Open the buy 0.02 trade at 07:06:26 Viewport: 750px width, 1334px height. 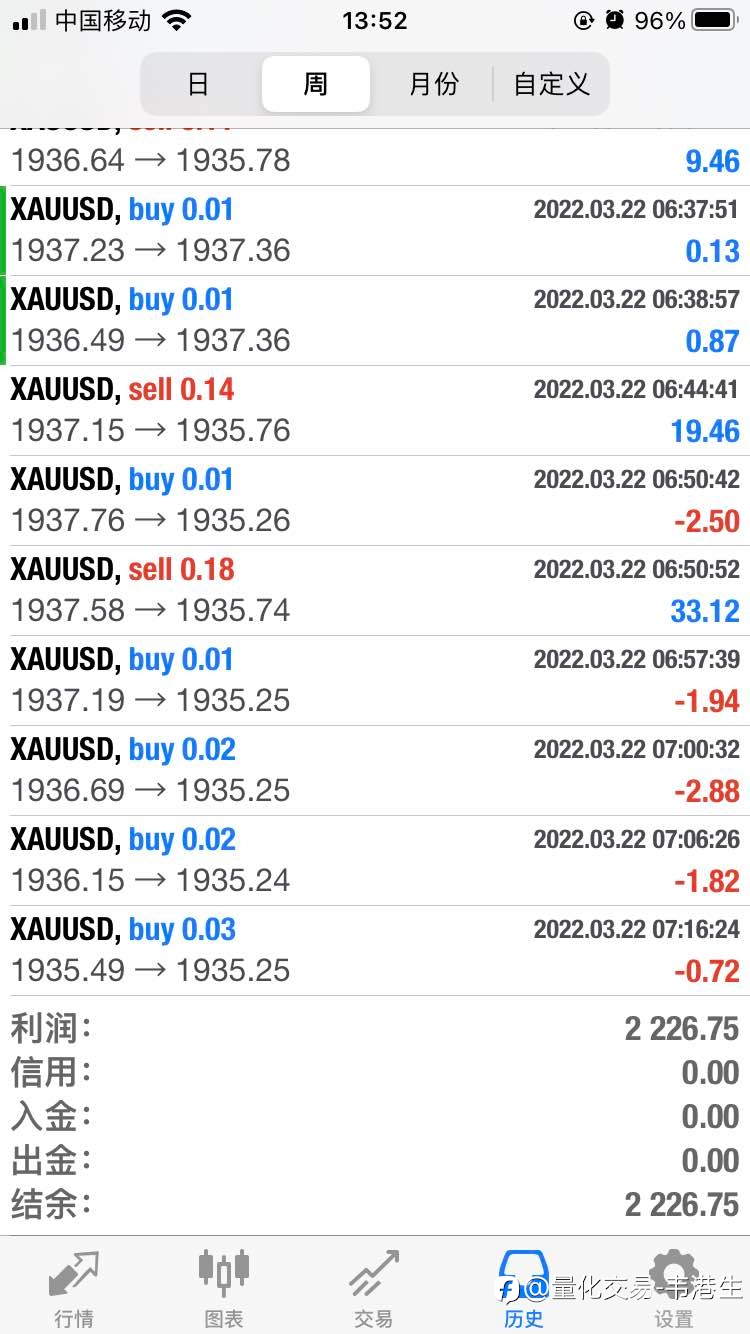[x=375, y=861]
